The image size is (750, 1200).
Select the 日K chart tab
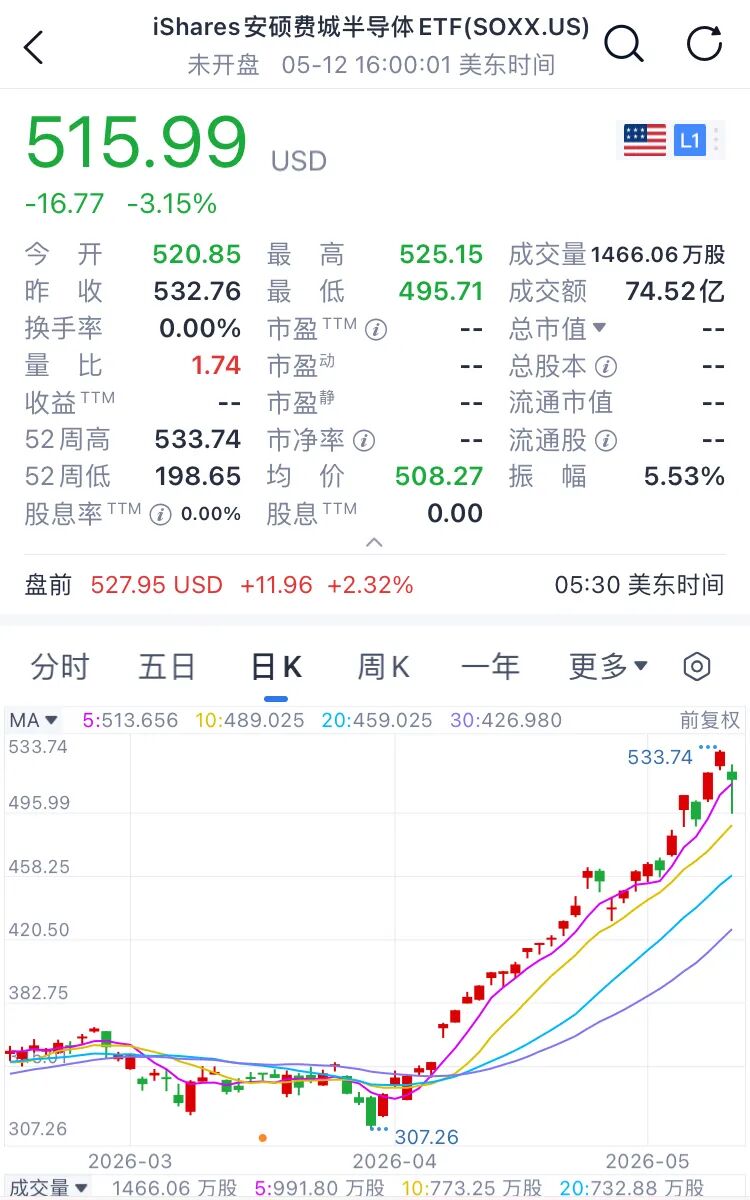(275, 667)
